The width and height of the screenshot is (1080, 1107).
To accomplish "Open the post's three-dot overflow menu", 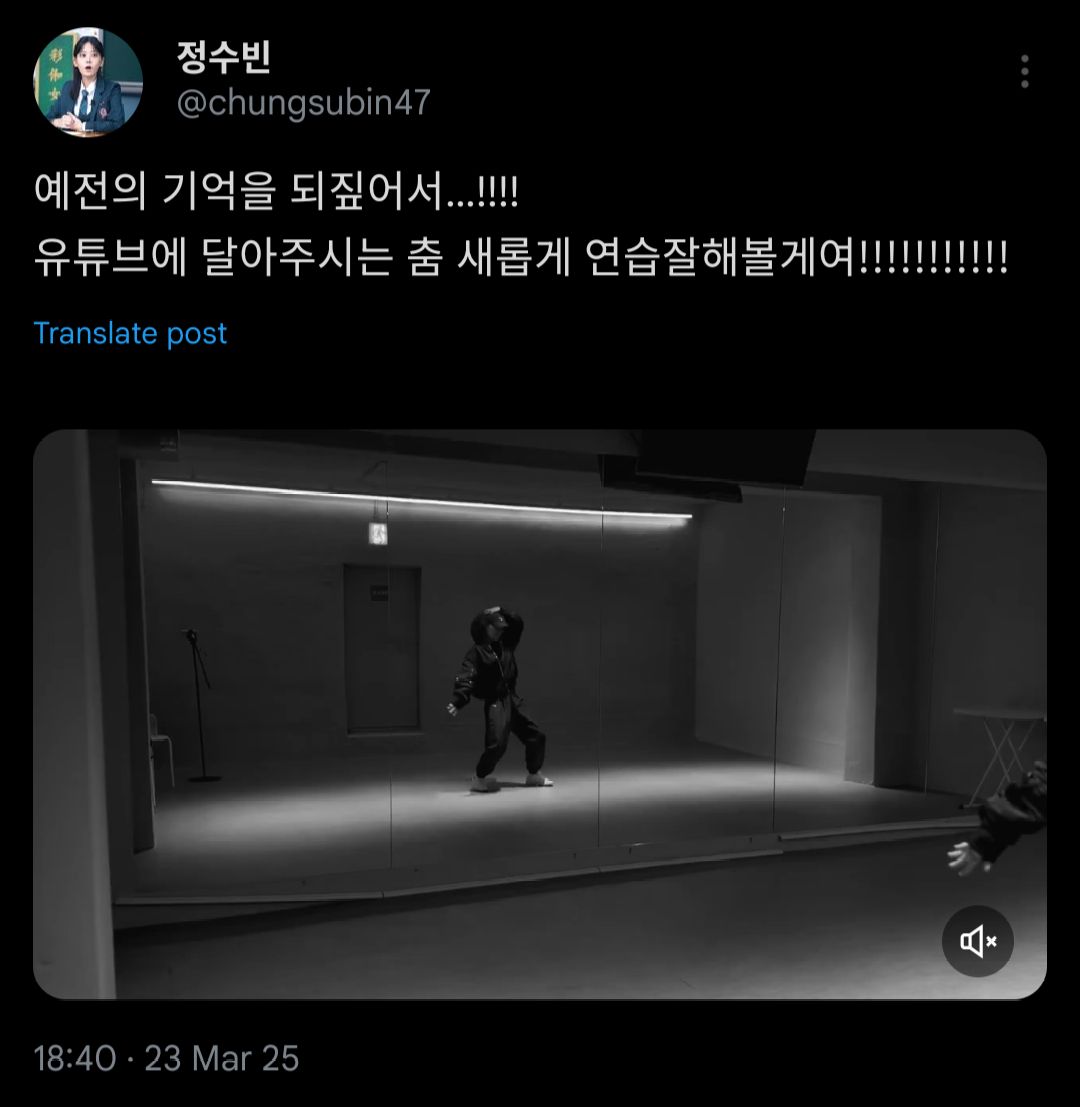I will click(x=1024, y=72).
